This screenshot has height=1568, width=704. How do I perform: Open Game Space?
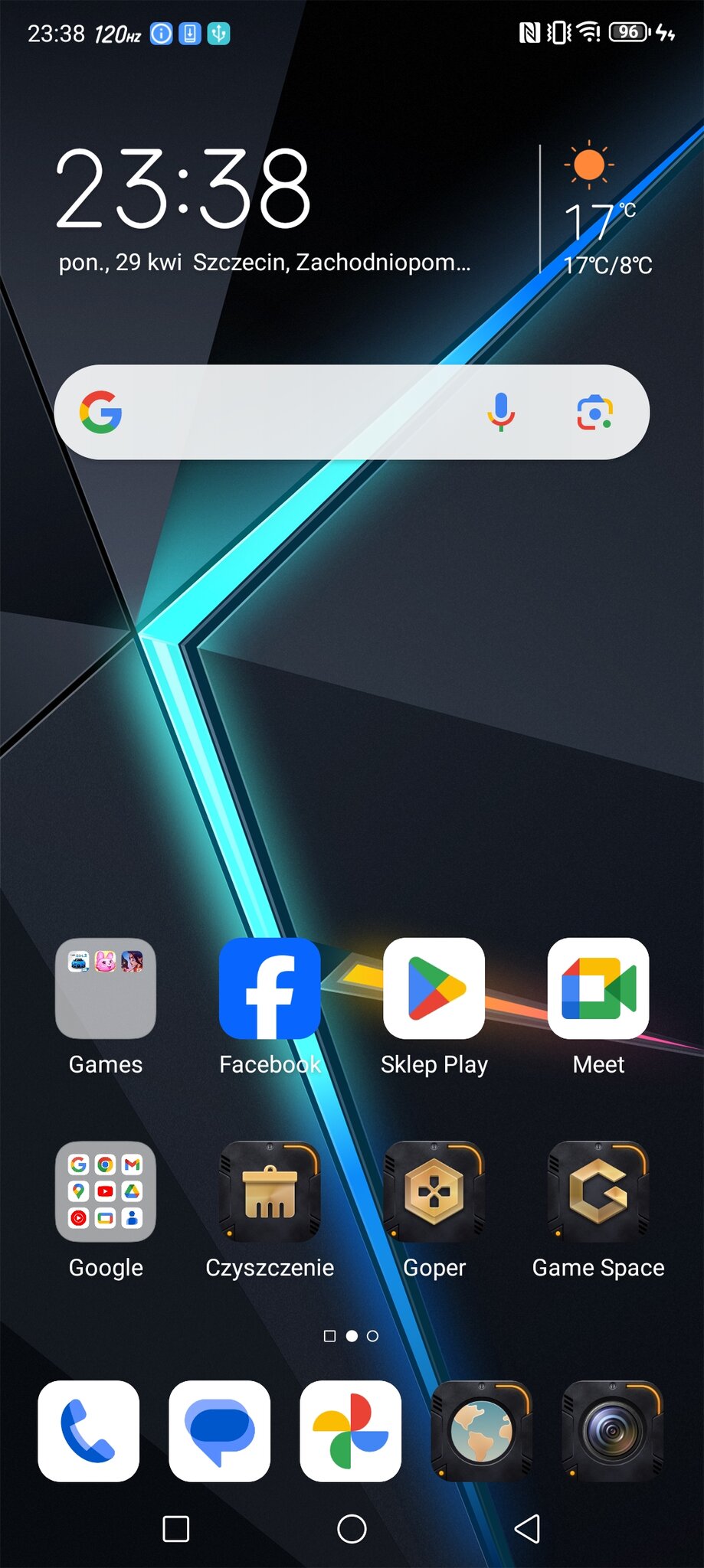tap(598, 1191)
